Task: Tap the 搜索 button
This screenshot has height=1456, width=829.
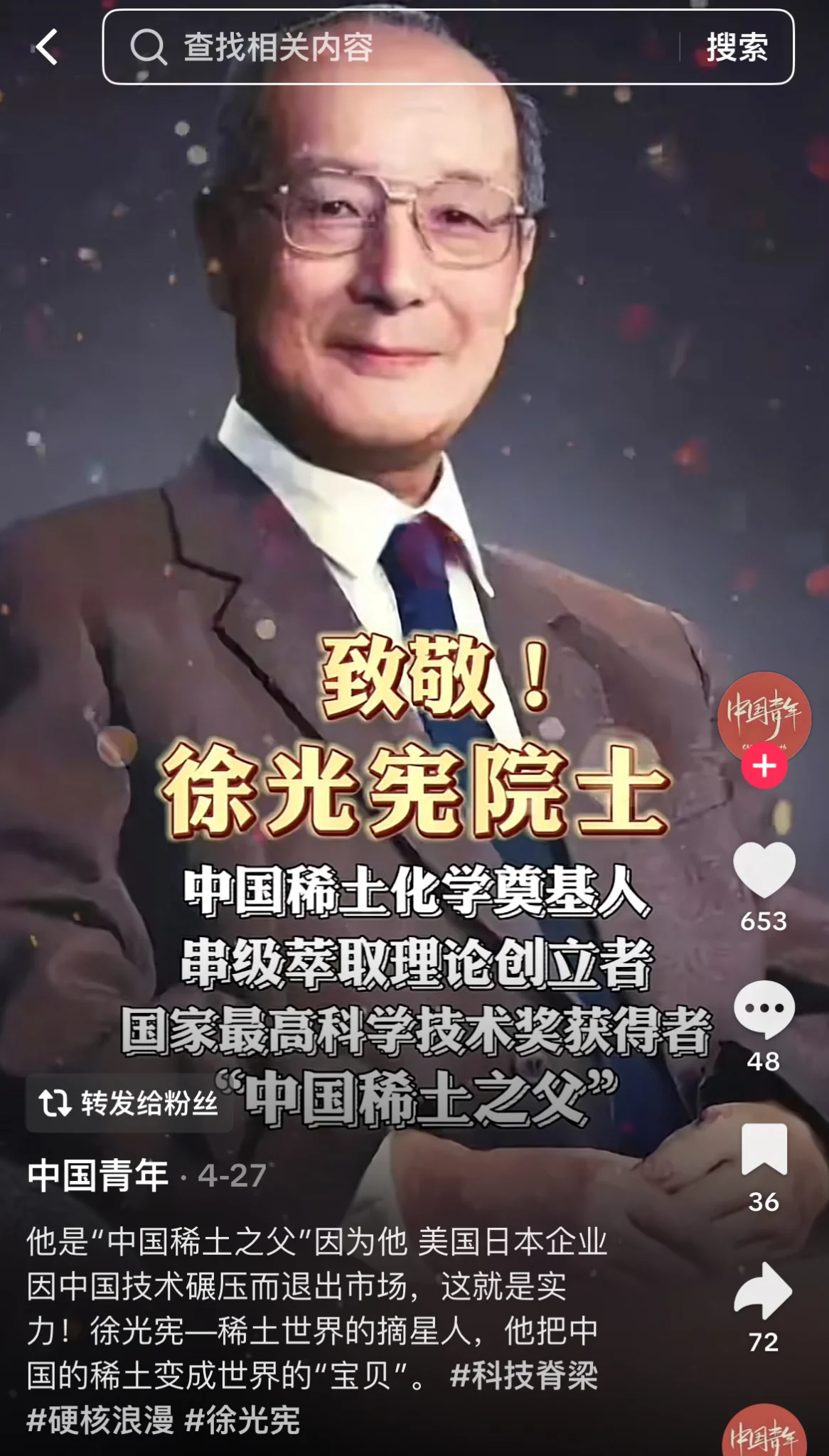Action: click(737, 48)
